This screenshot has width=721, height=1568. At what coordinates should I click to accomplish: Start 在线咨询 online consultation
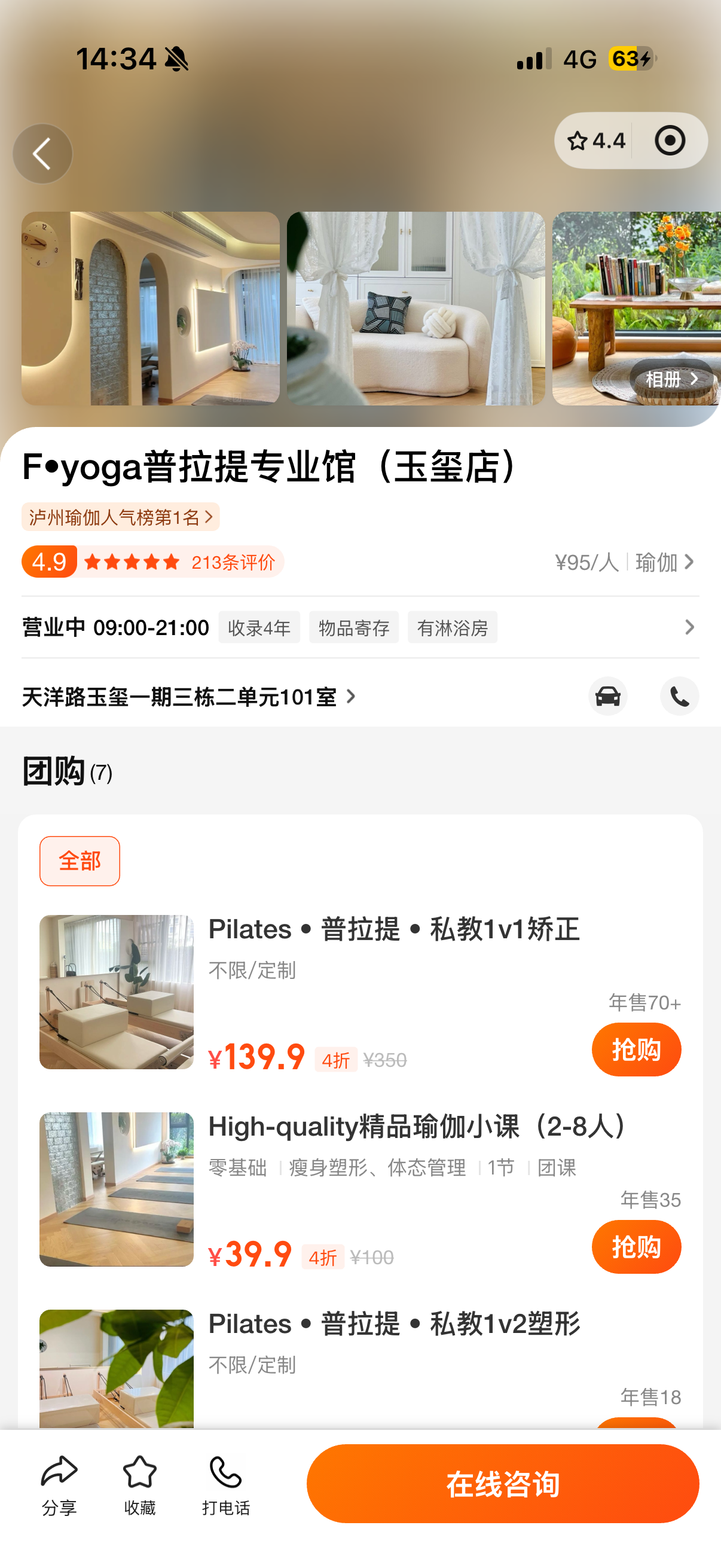tap(503, 1484)
